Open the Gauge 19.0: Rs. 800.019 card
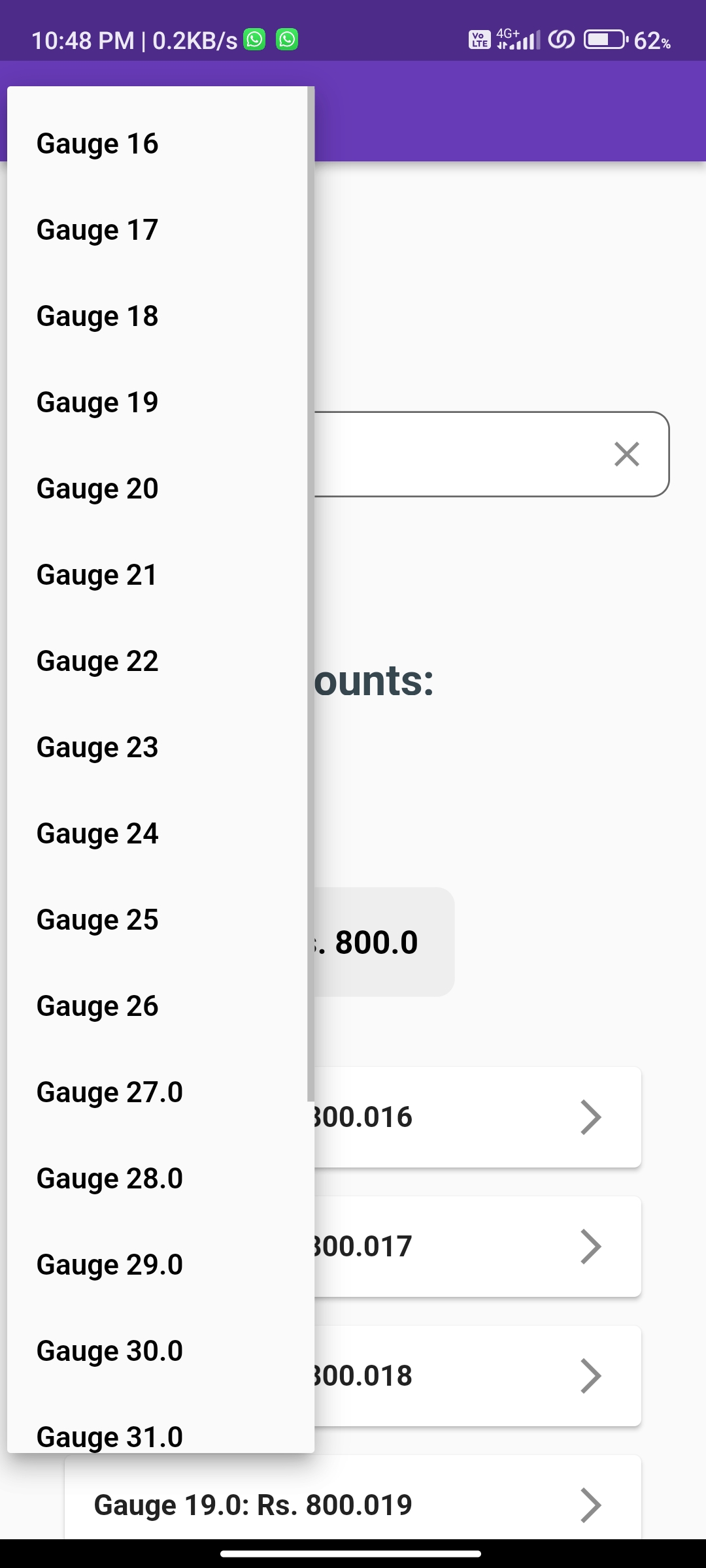Screen dimensions: 706x1568 353,1499
